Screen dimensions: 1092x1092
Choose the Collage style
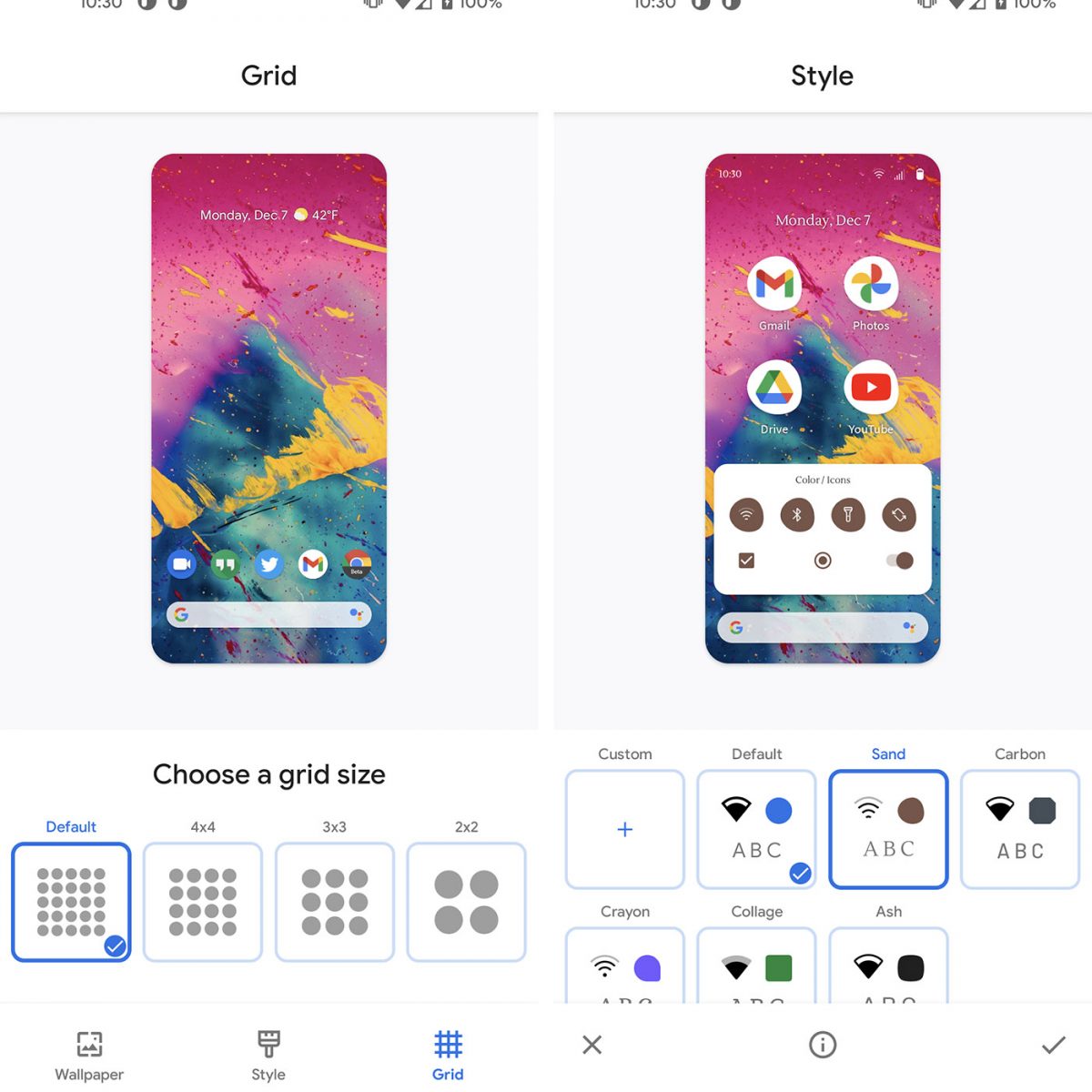pos(756,966)
